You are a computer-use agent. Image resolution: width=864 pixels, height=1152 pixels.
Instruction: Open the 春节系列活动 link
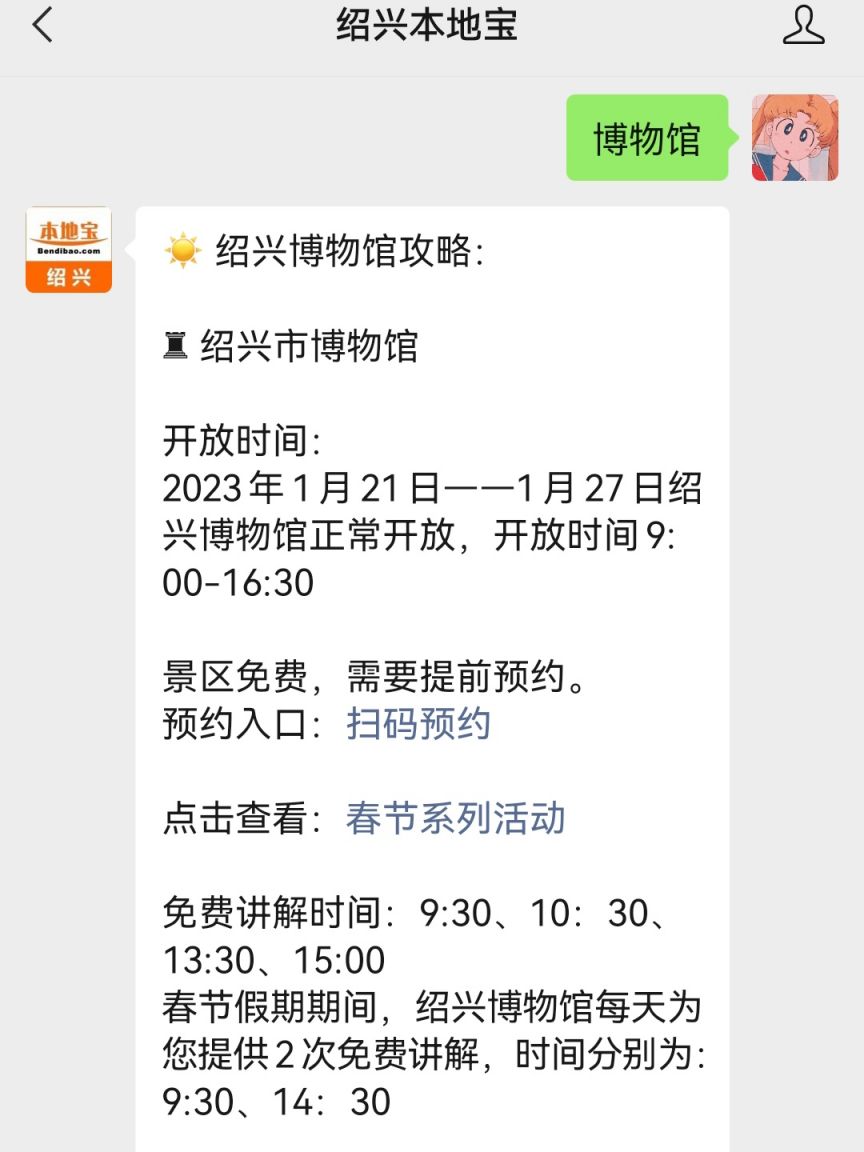click(456, 818)
